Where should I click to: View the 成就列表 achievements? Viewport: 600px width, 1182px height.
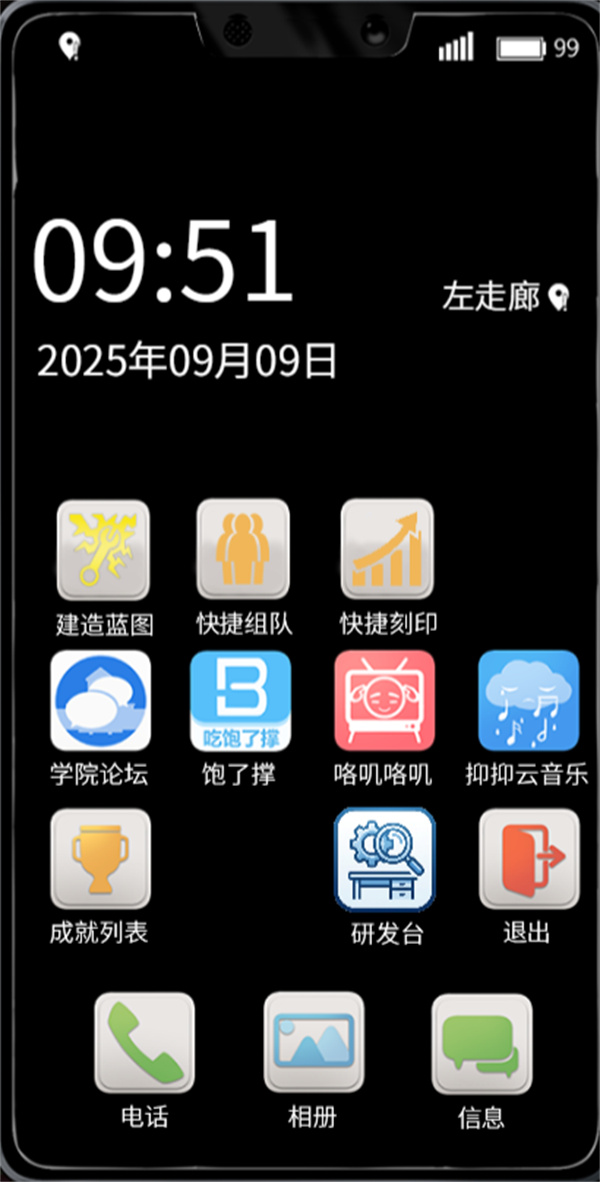pyautogui.click(x=100, y=859)
